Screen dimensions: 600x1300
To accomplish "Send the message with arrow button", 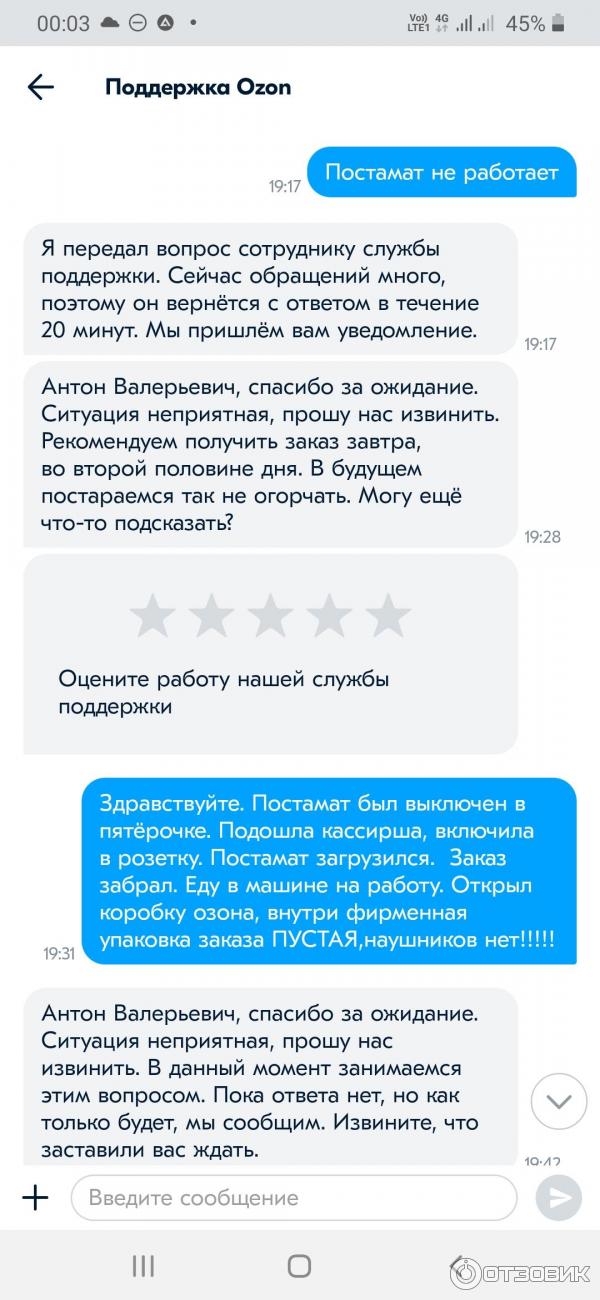I will (559, 1198).
